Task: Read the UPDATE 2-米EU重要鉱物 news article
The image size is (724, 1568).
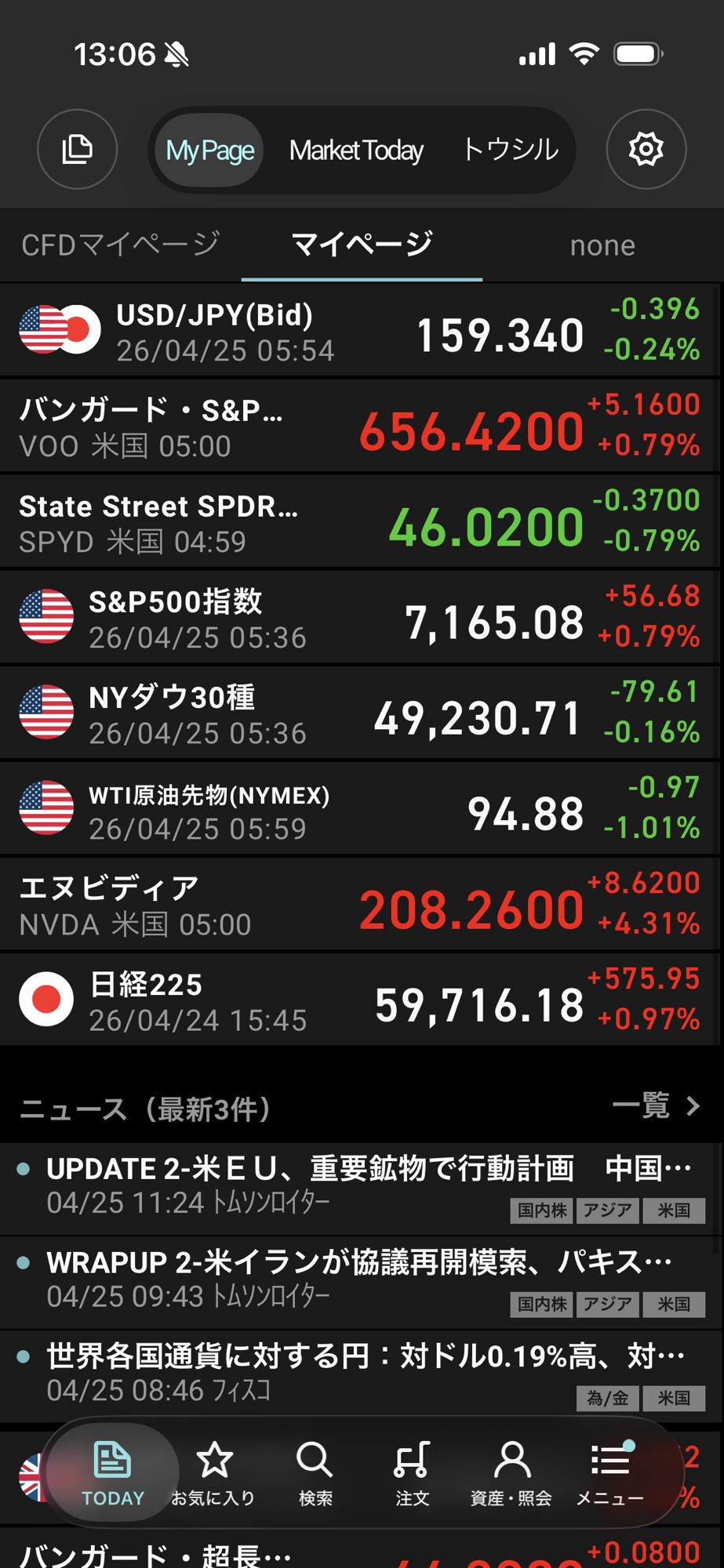Action: (x=361, y=1184)
